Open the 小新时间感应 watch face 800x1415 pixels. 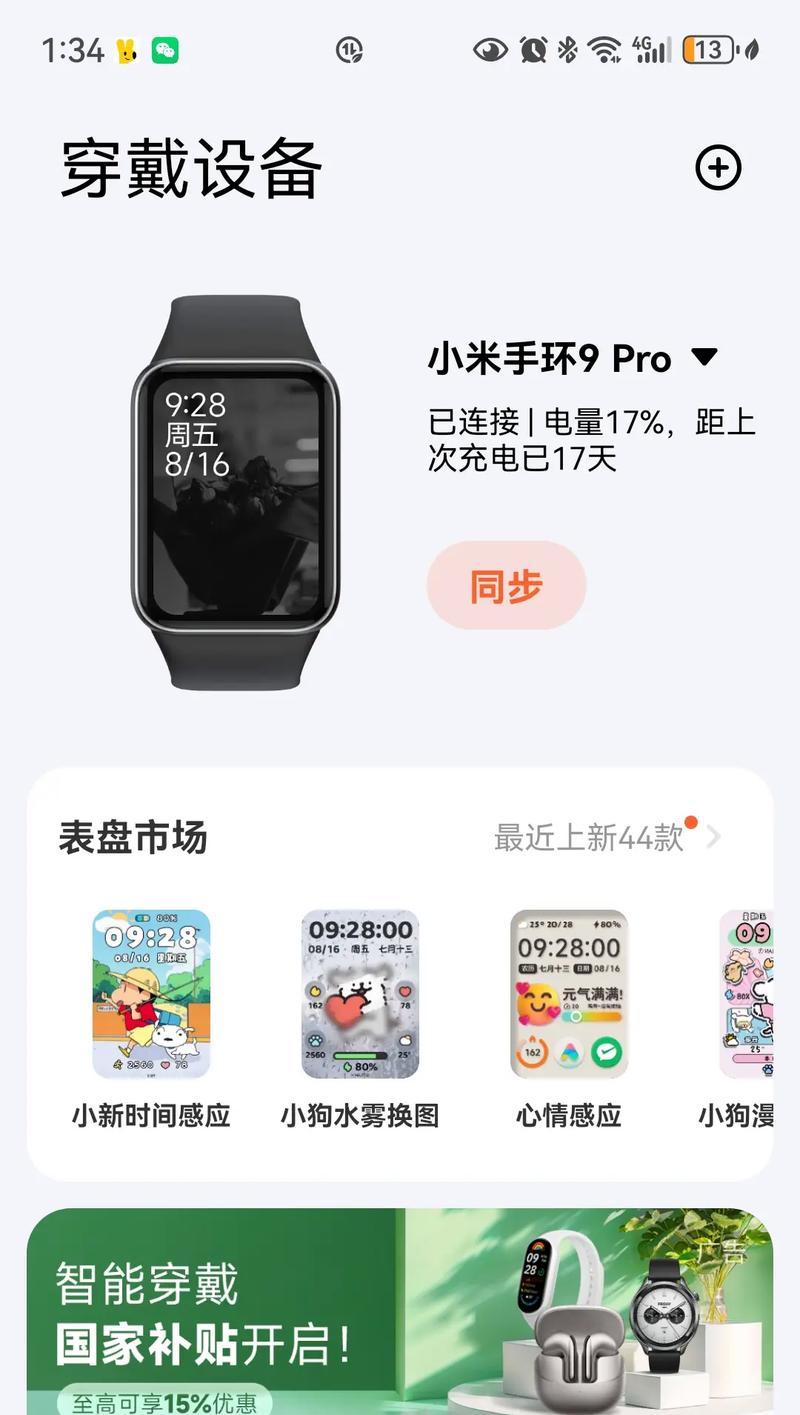[151, 994]
